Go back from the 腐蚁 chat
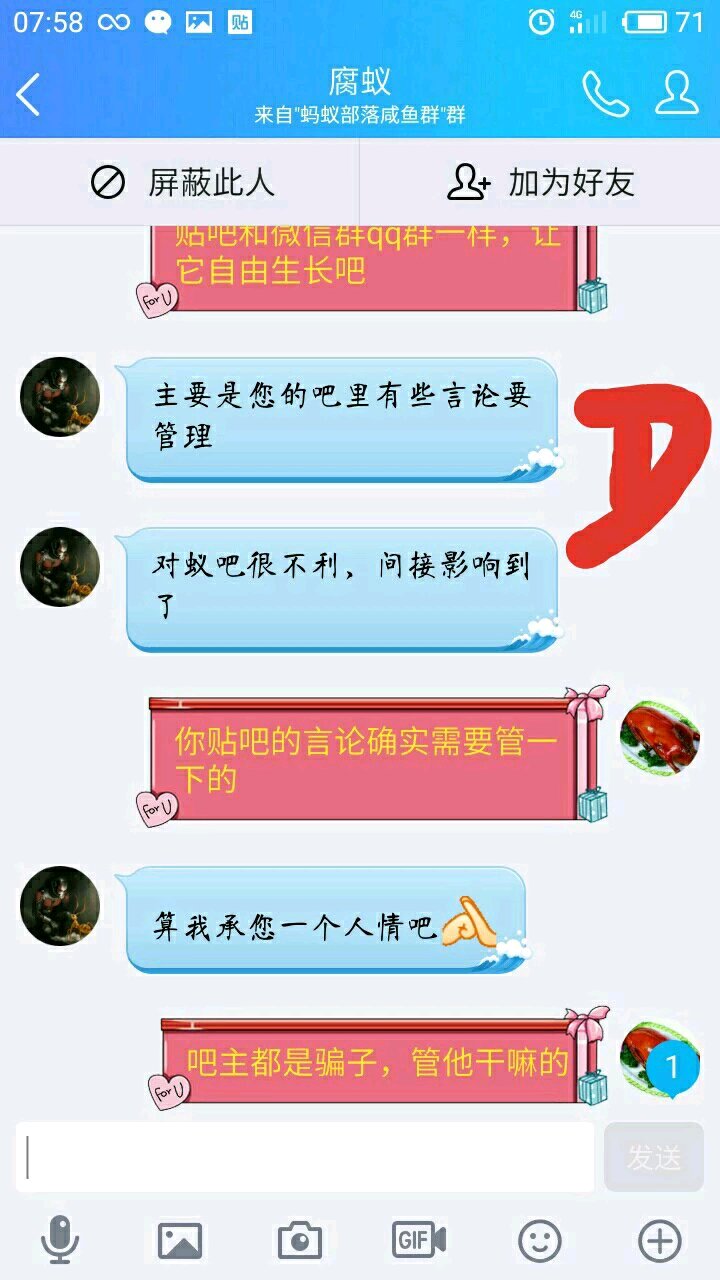The height and width of the screenshot is (1280, 720). pyautogui.click(x=28, y=95)
